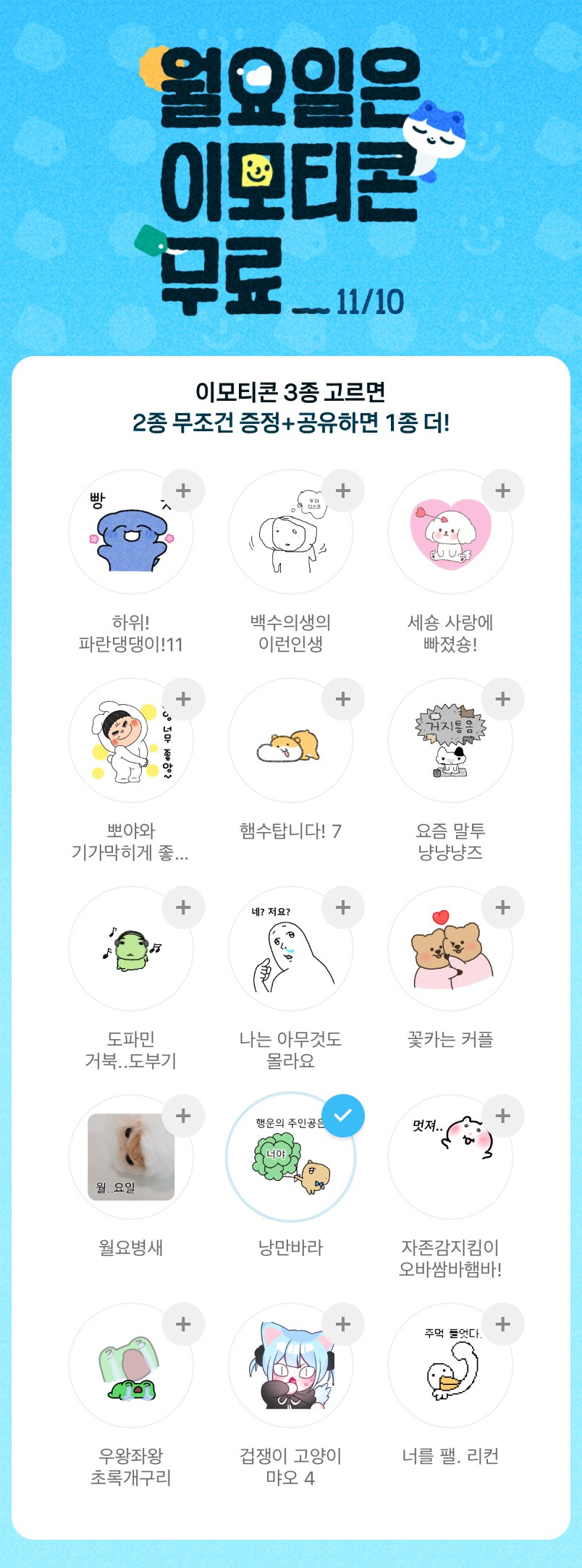
Task: Add 하위! 파란댕댕이!11 with its plus icon
Action: pyautogui.click(x=183, y=491)
